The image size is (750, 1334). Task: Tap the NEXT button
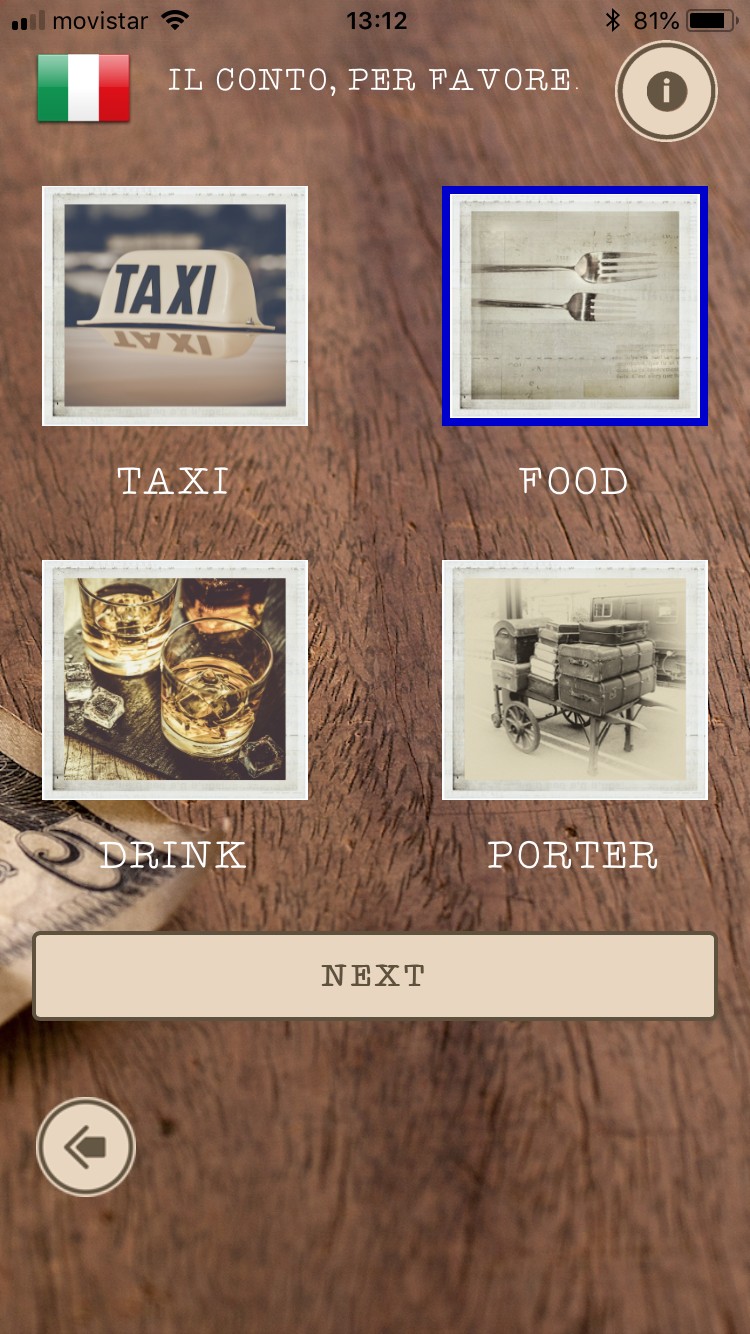(x=375, y=976)
